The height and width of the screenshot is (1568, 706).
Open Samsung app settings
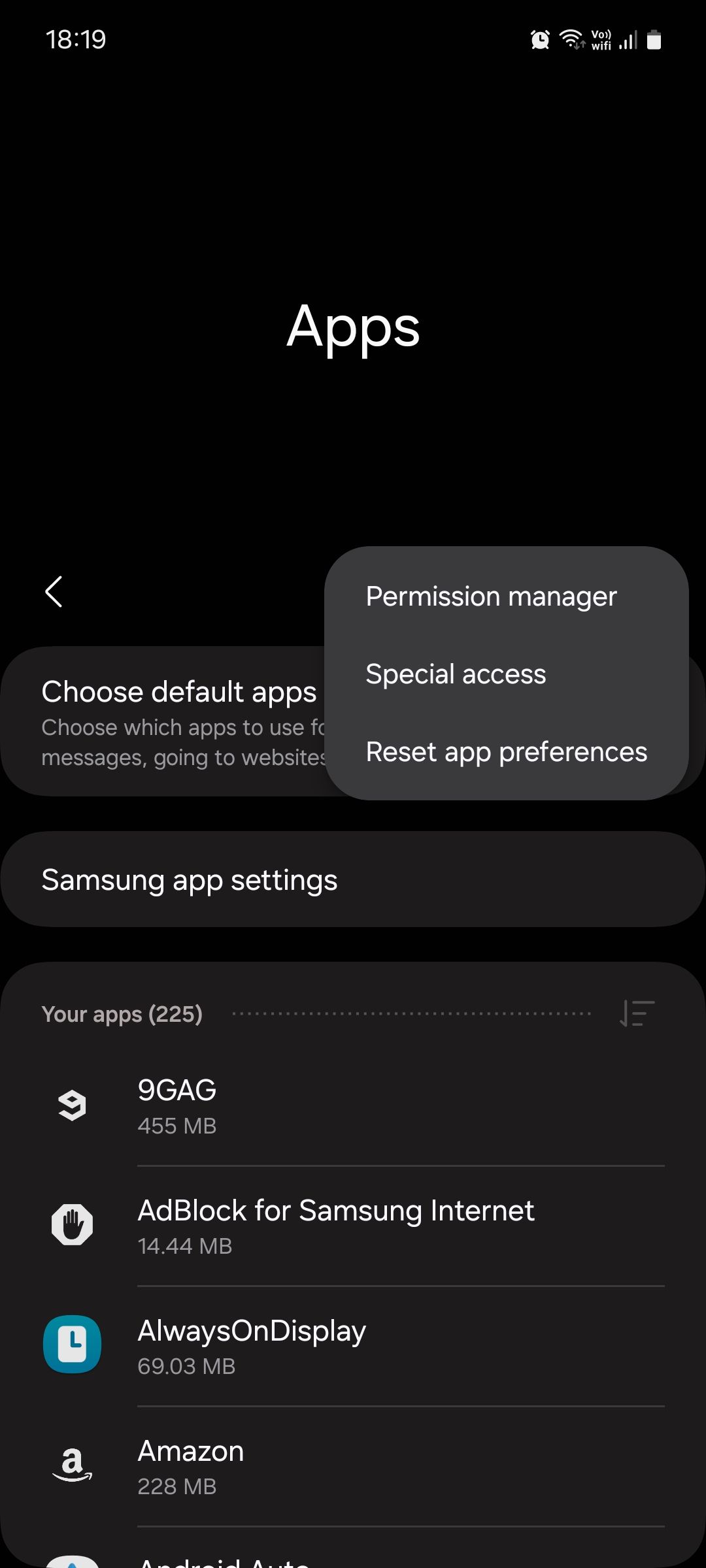pyautogui.click(x=190, y=879)
